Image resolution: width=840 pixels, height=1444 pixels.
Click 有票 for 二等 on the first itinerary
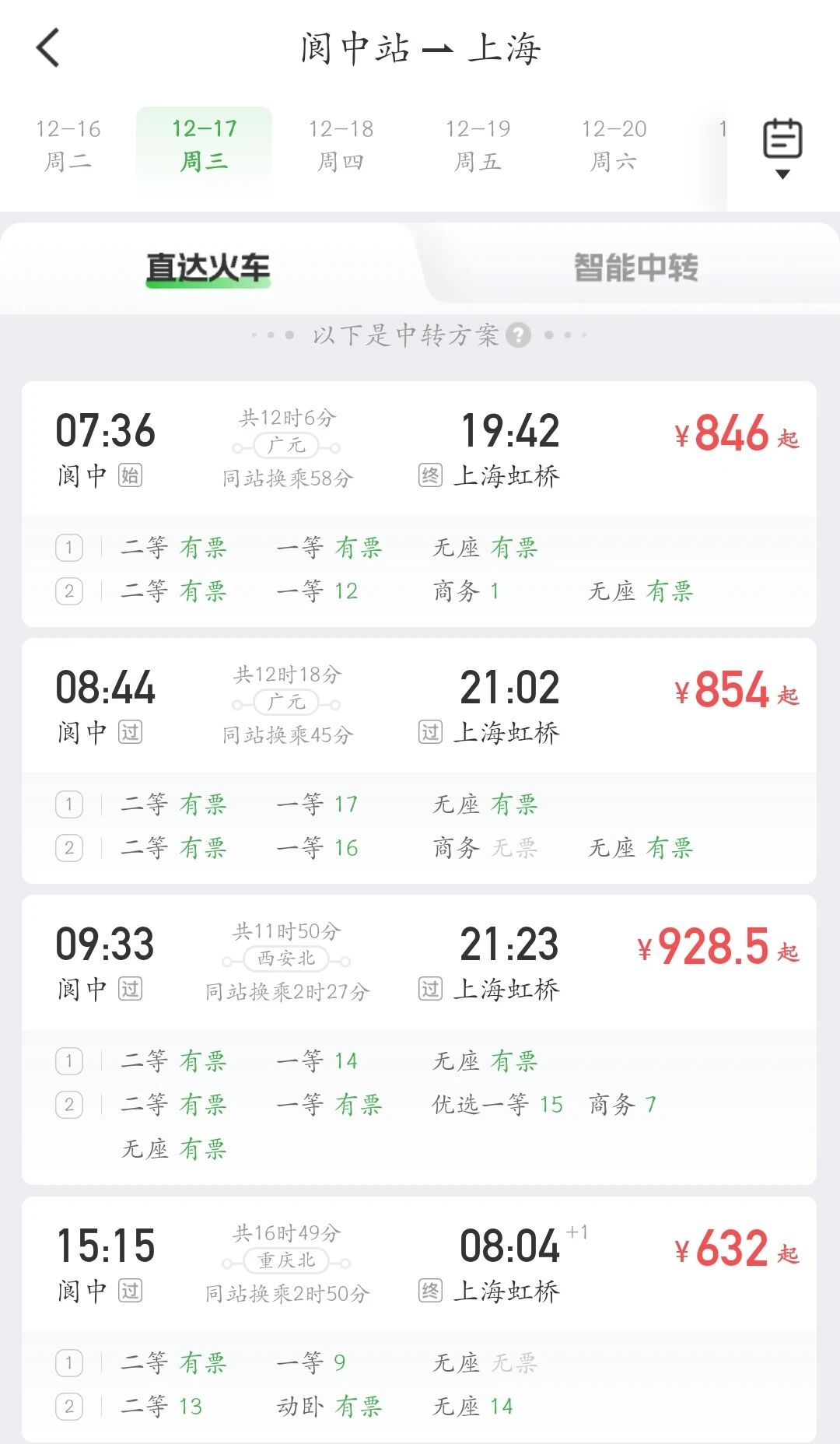(x=203, y=548)
